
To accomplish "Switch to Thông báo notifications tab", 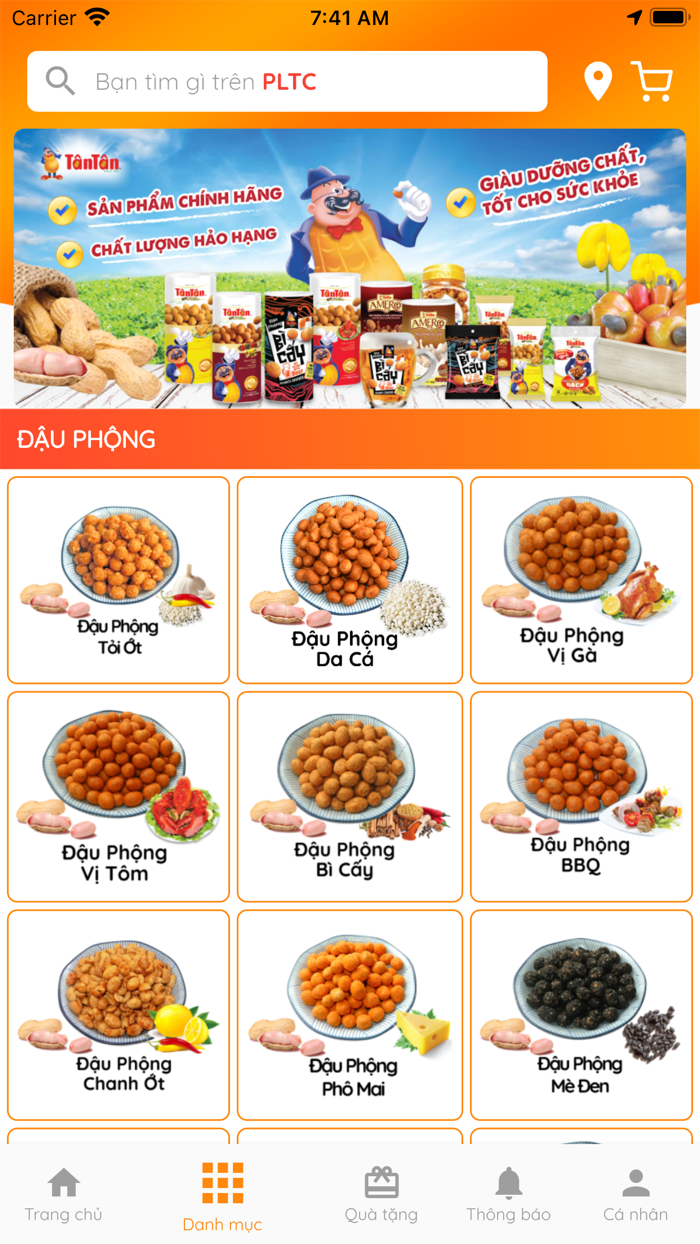I will [508, 1195].
